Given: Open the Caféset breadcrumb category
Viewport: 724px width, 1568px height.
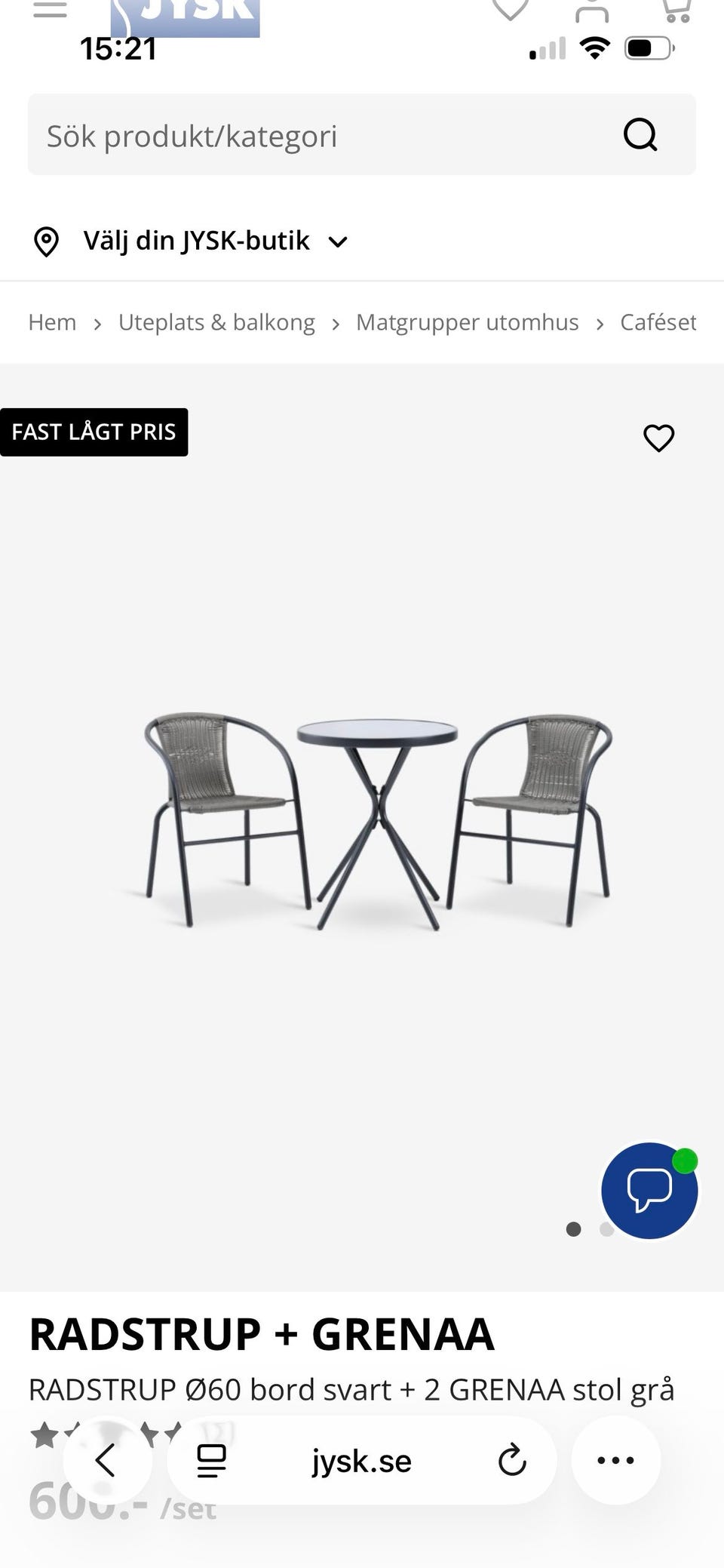Looking at the screenshot, I should [658, 322].
